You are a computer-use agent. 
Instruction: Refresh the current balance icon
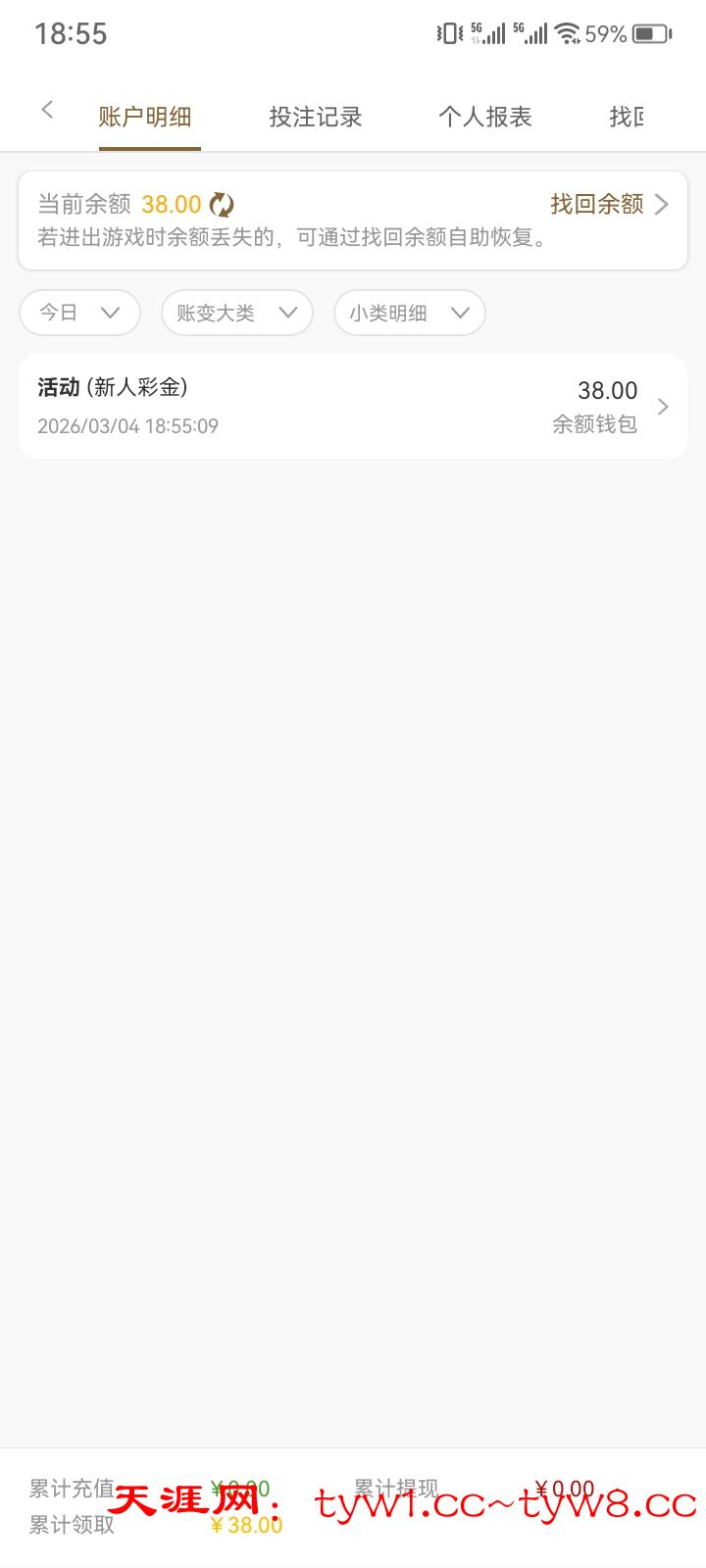click(222, 205)
